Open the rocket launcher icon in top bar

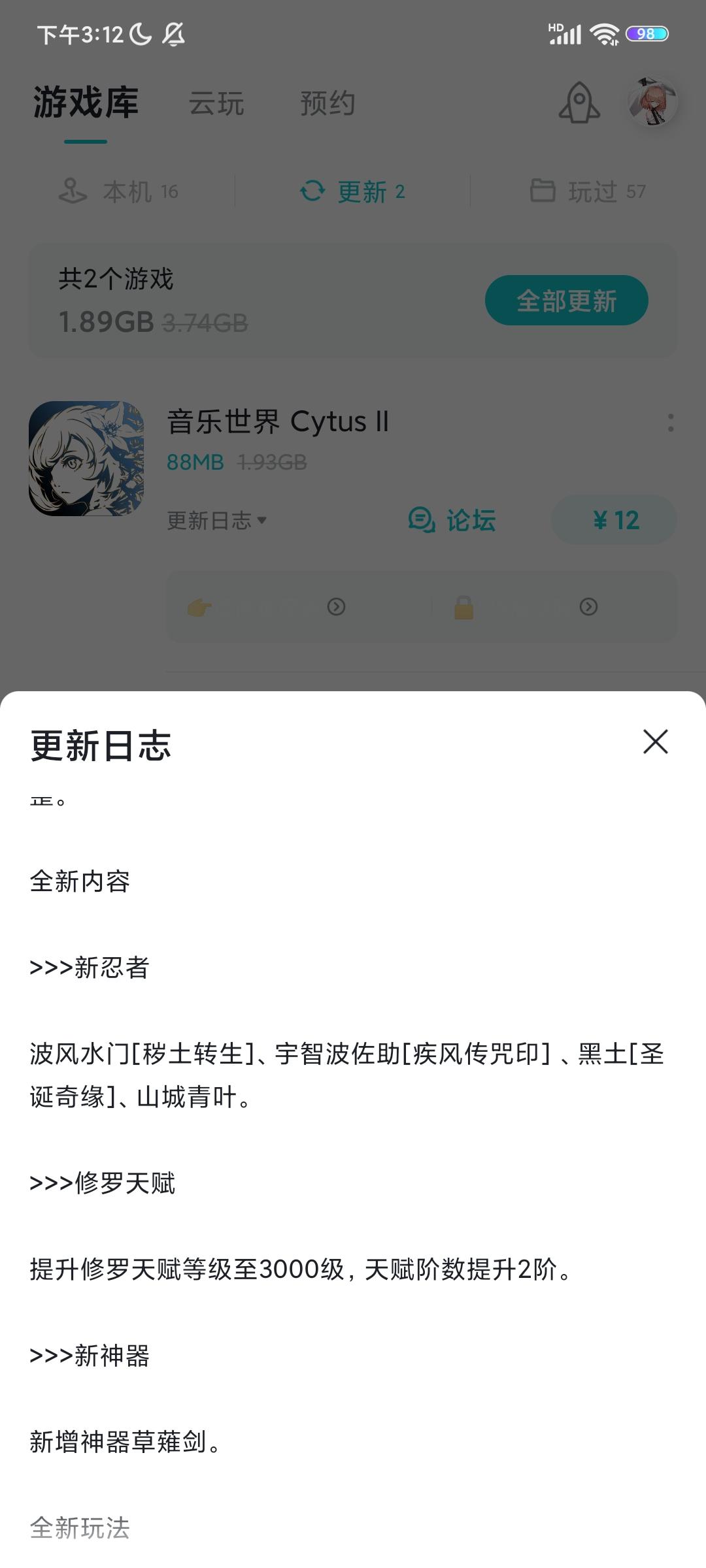click(580, 103)
